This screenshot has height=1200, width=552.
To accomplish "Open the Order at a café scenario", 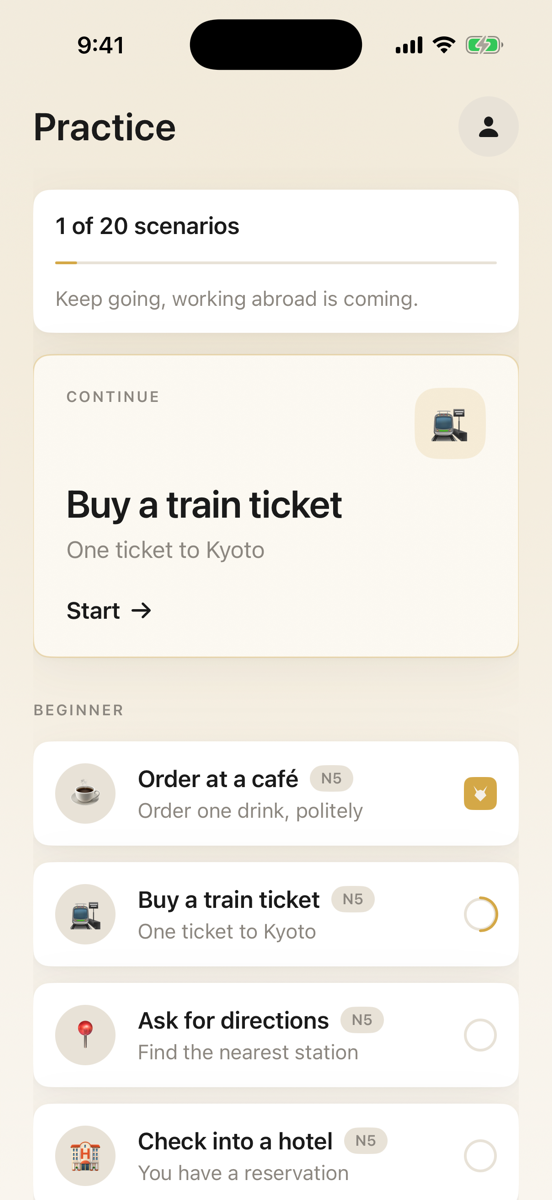I will [276, 794].
